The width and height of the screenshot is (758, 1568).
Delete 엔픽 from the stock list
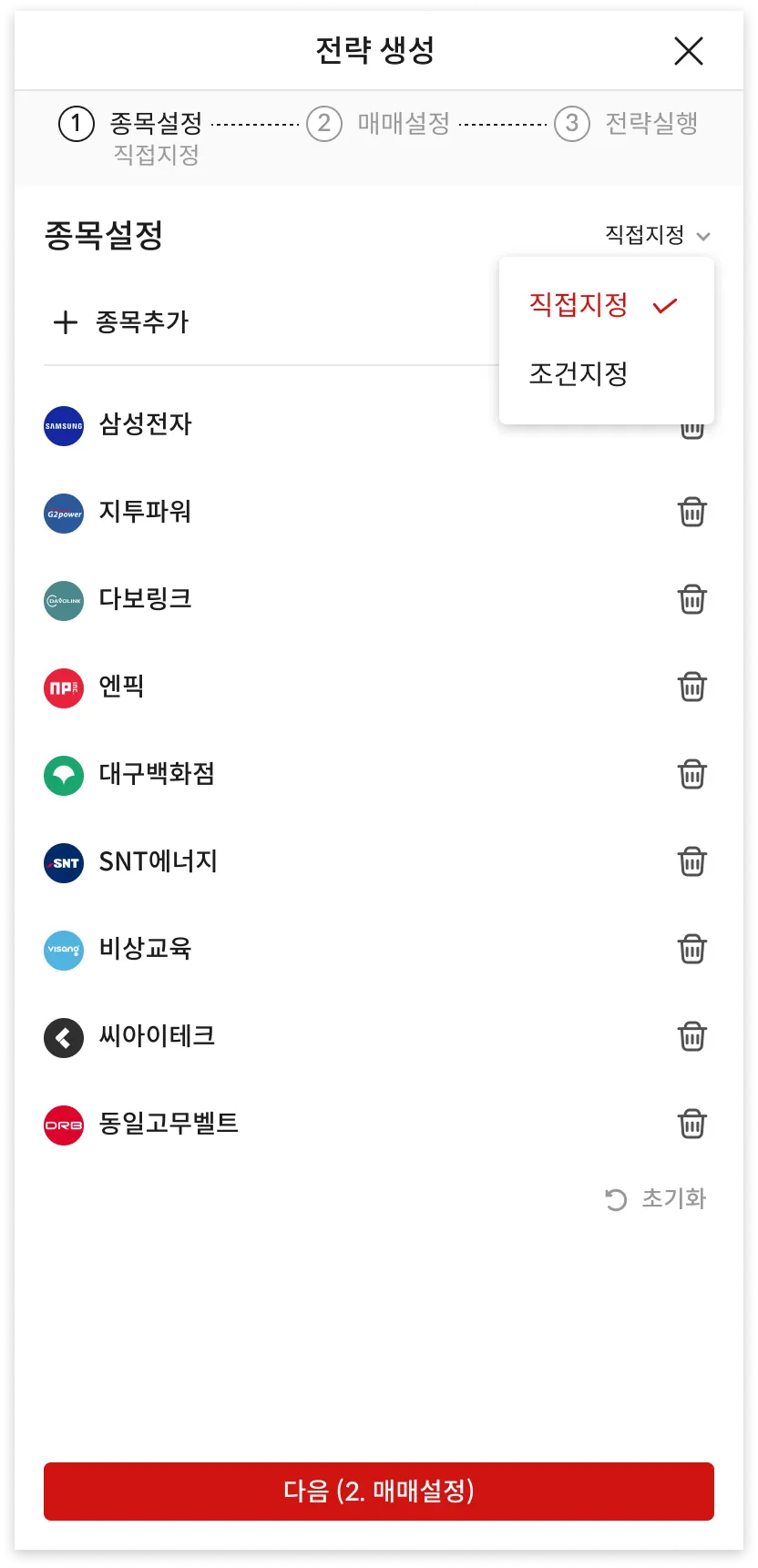click(692, 687)
